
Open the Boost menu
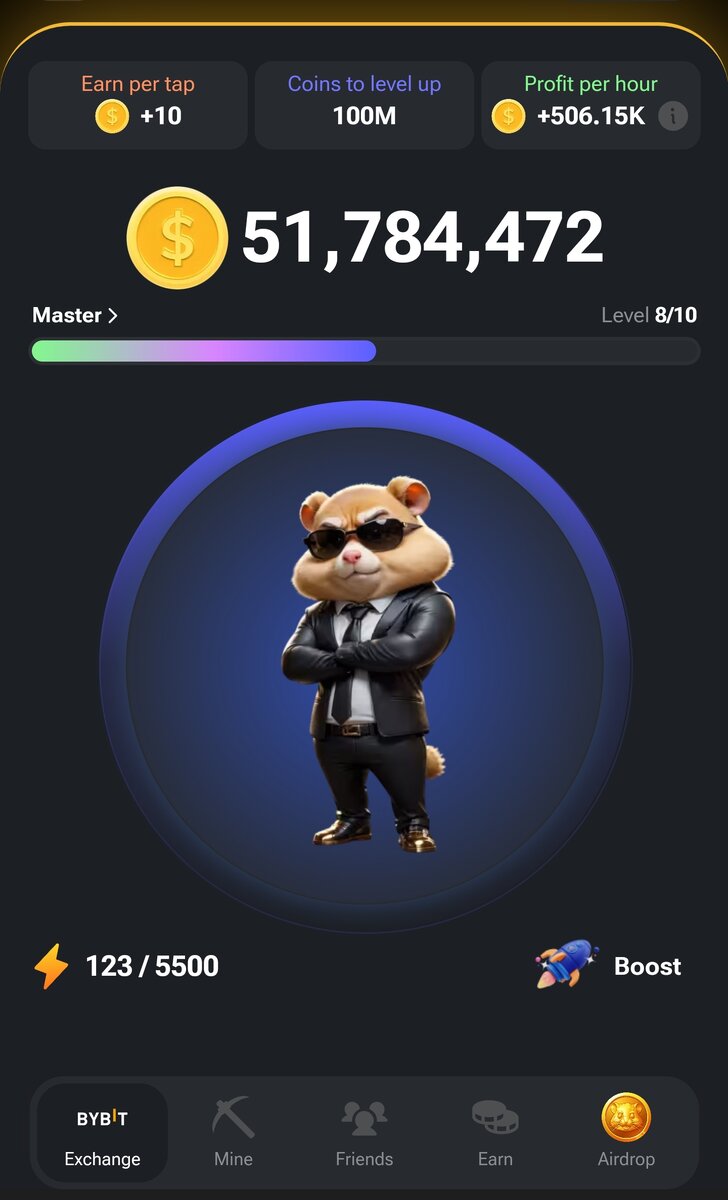point(609,966)
